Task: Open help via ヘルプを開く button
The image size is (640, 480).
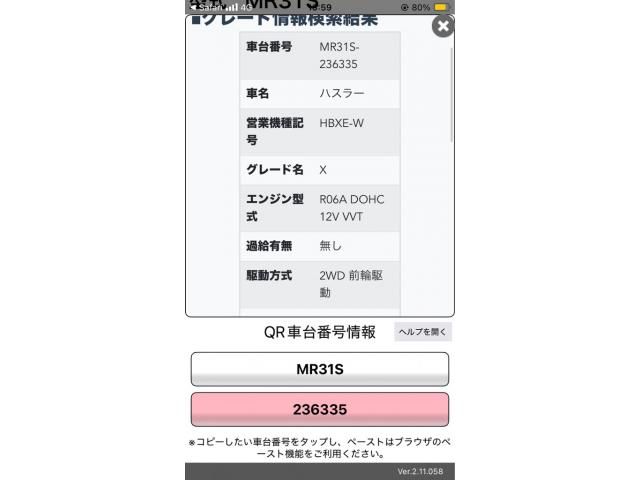Action: 423,332
